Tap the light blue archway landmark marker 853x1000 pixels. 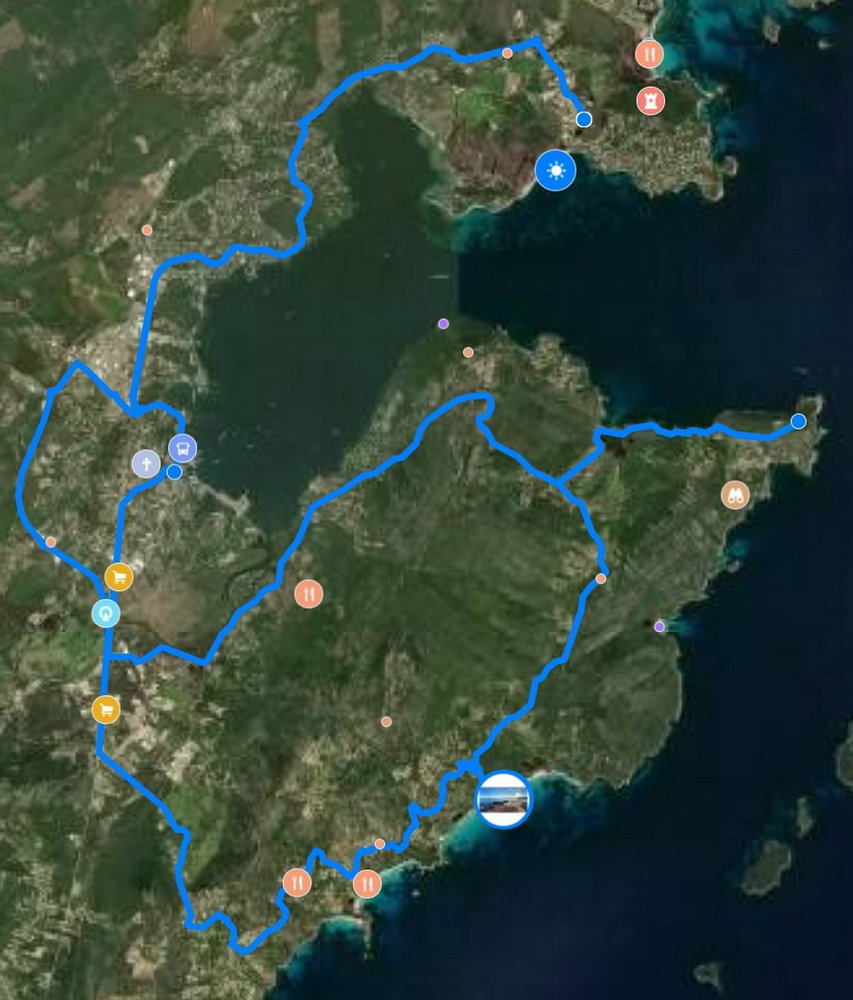105,612
